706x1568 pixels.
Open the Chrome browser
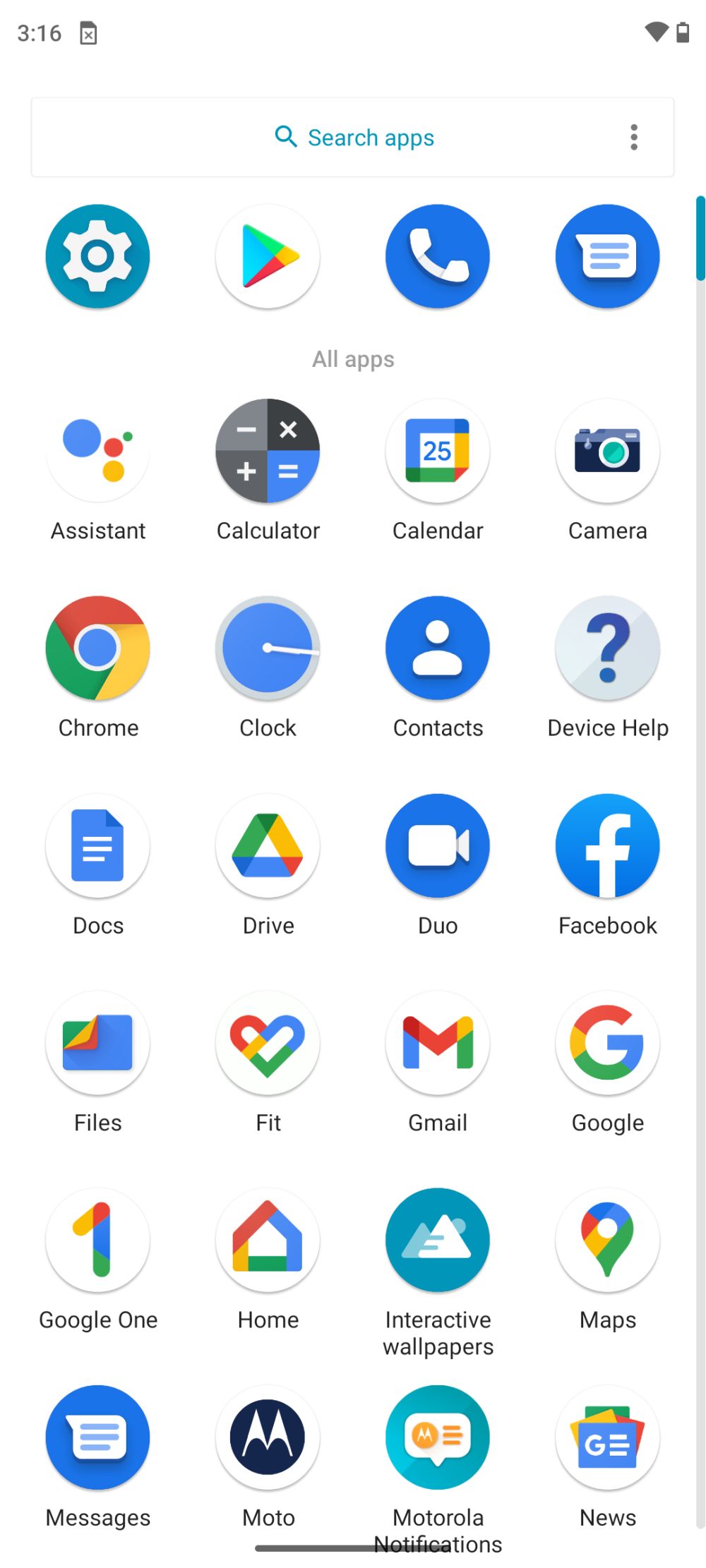(x=97, y=648)
